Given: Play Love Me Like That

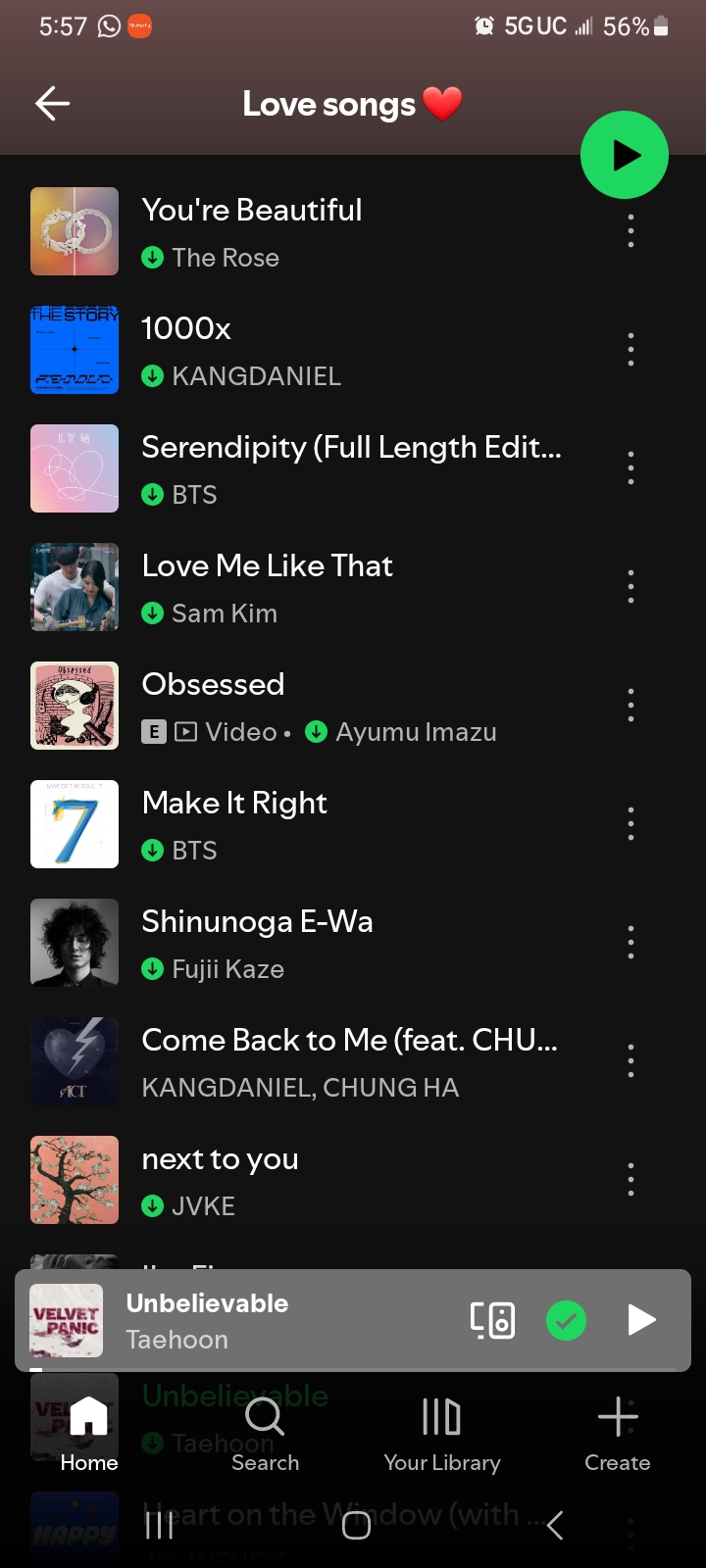Looking at the screenshot, I should (x=294, y=587).
